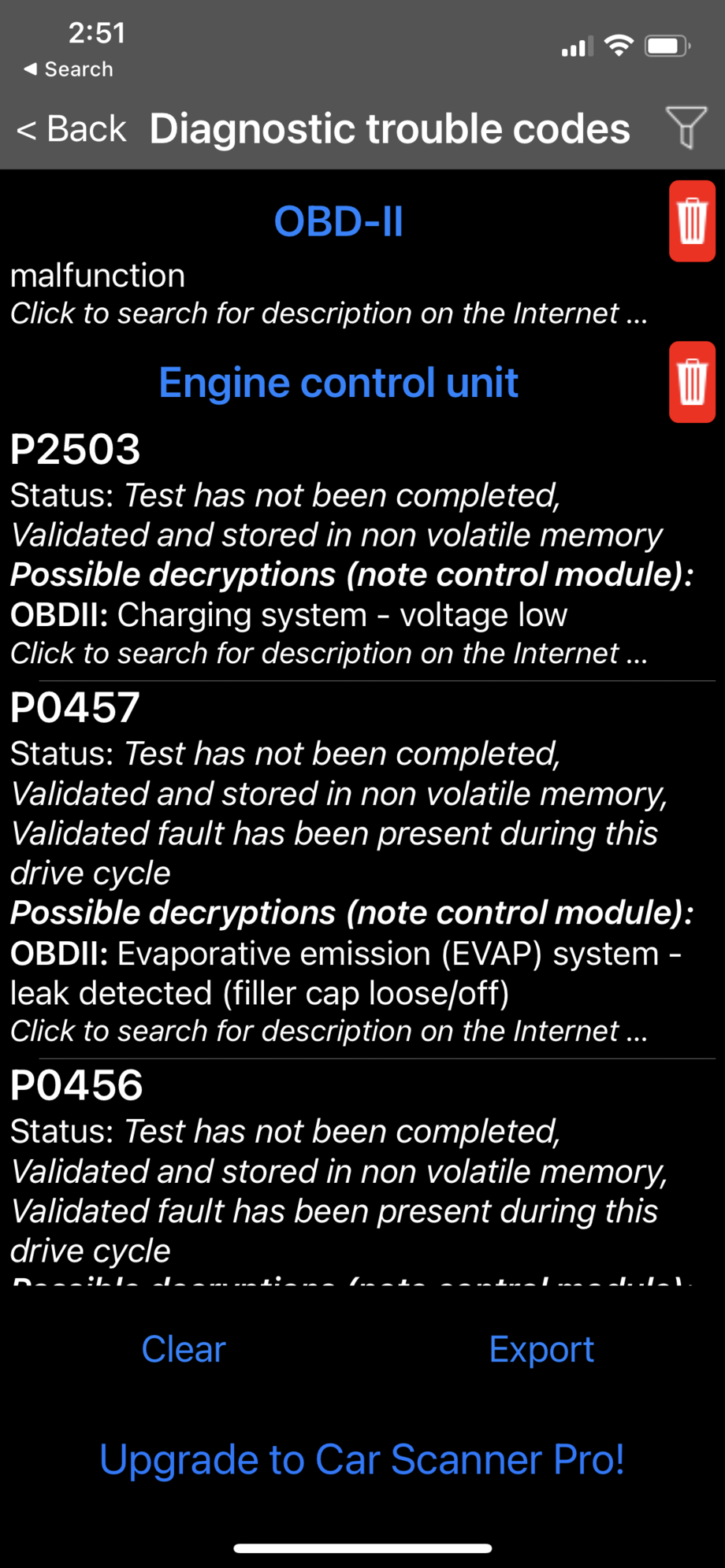Upgrade to Car Scanner Pro
Screen dimensions: 725x1568
coord(362,1459)
